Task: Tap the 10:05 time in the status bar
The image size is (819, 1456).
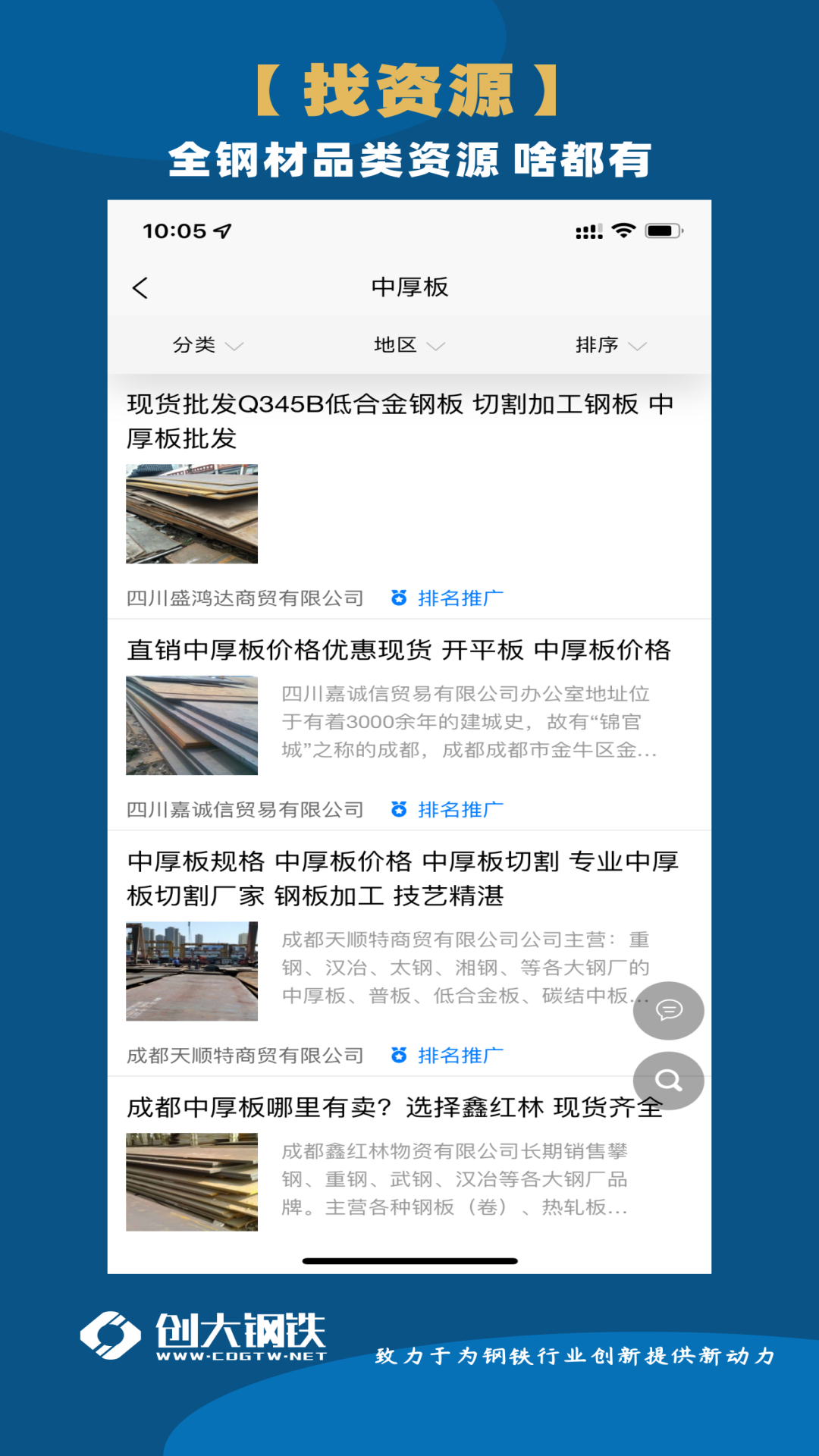Action: pyautogui.click(x=173, y=230)
